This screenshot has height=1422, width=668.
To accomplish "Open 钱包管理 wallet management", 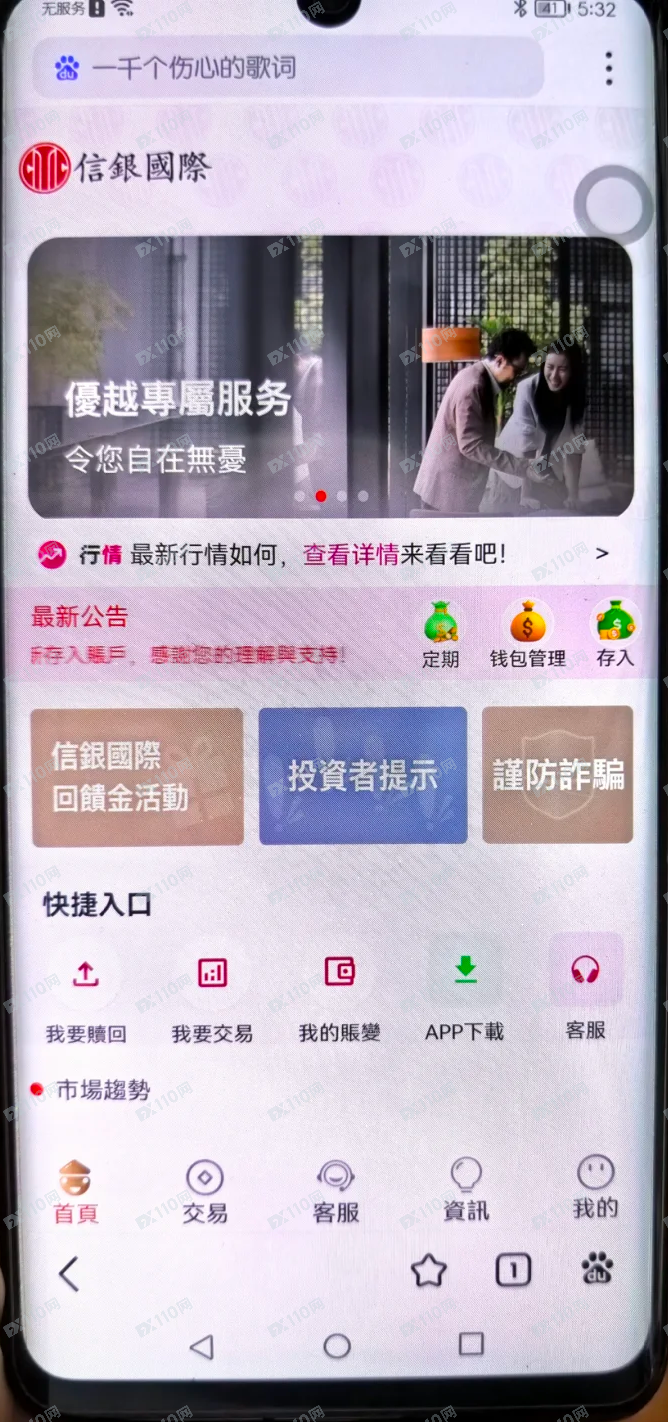I will click(x=528, y=634).
